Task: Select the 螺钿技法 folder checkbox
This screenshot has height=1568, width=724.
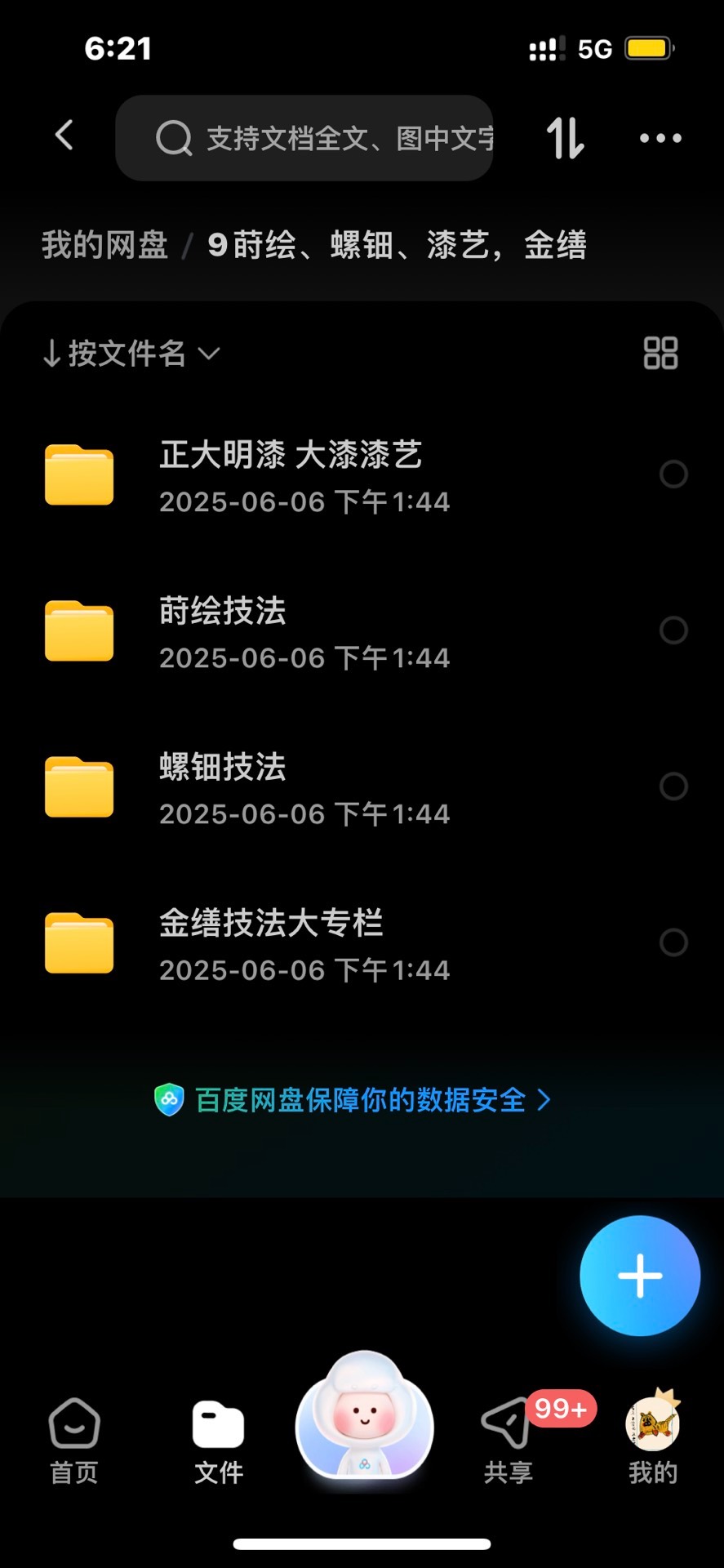Action: 673,786
